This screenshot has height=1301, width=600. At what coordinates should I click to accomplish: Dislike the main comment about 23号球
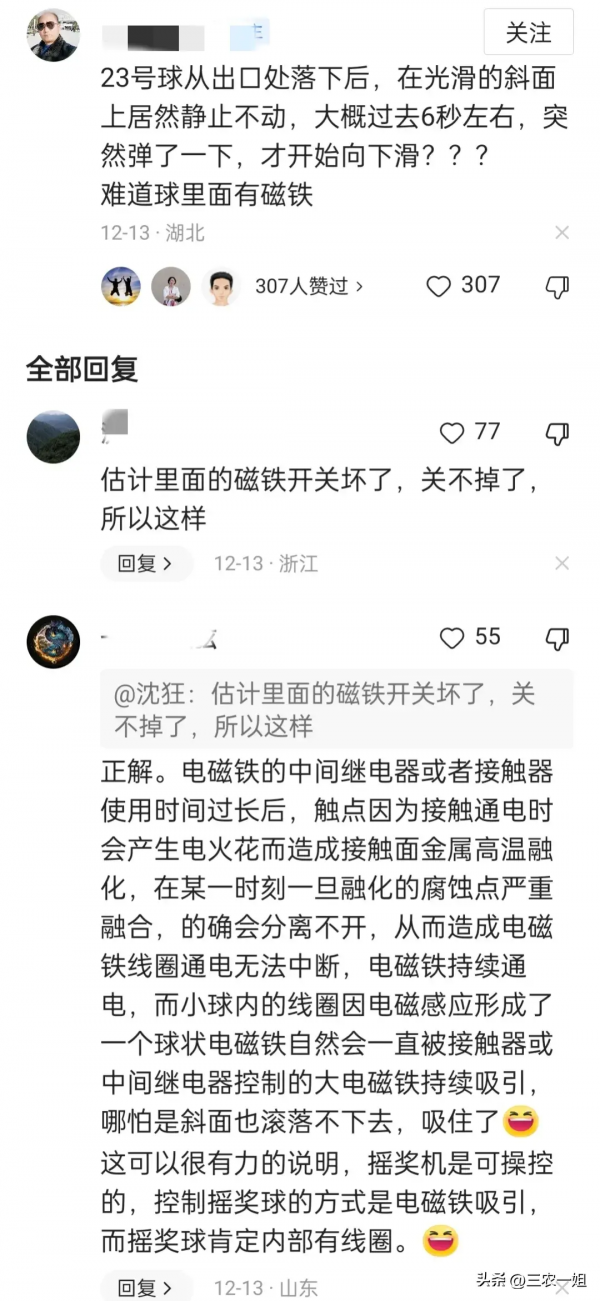(x=557, y=287)
